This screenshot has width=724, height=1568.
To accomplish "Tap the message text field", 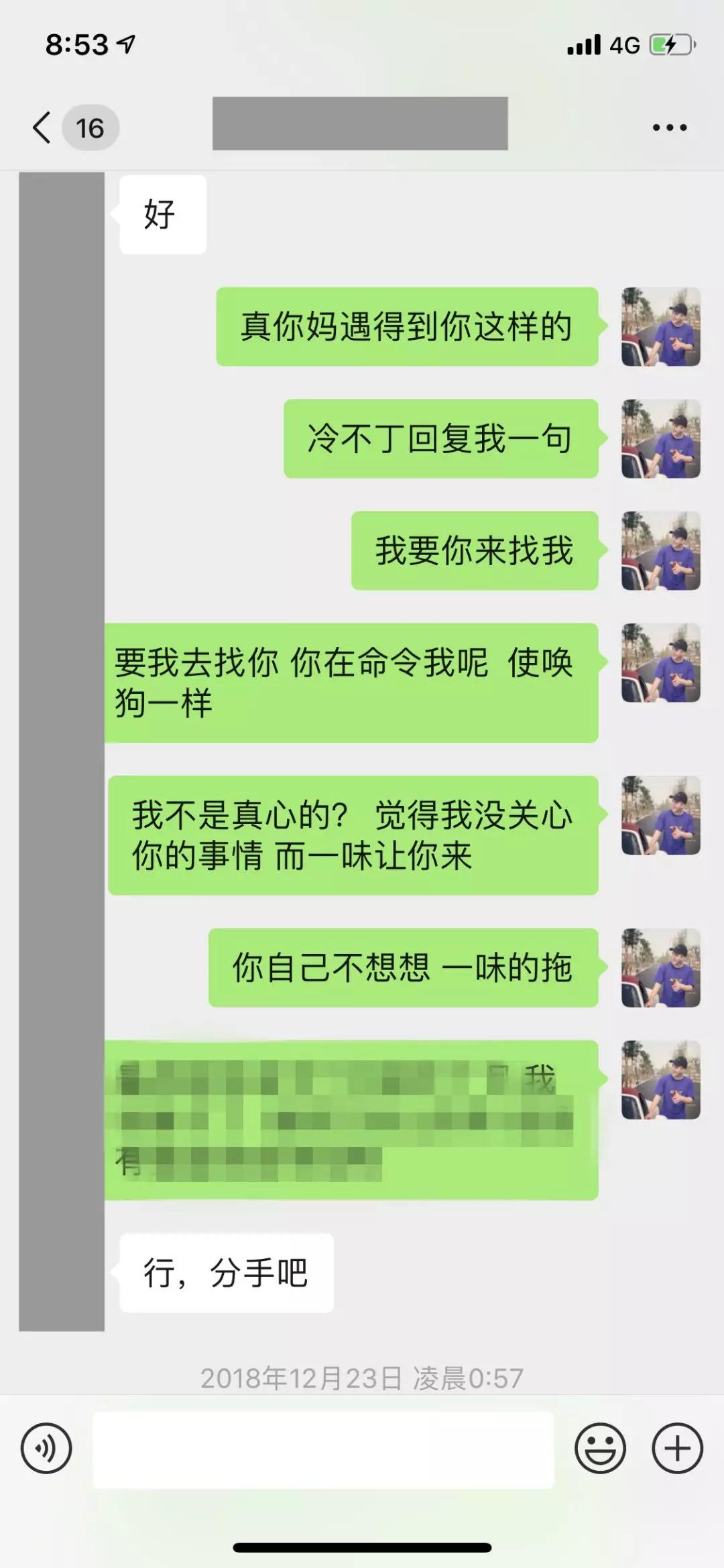I will coord(323,1449).
